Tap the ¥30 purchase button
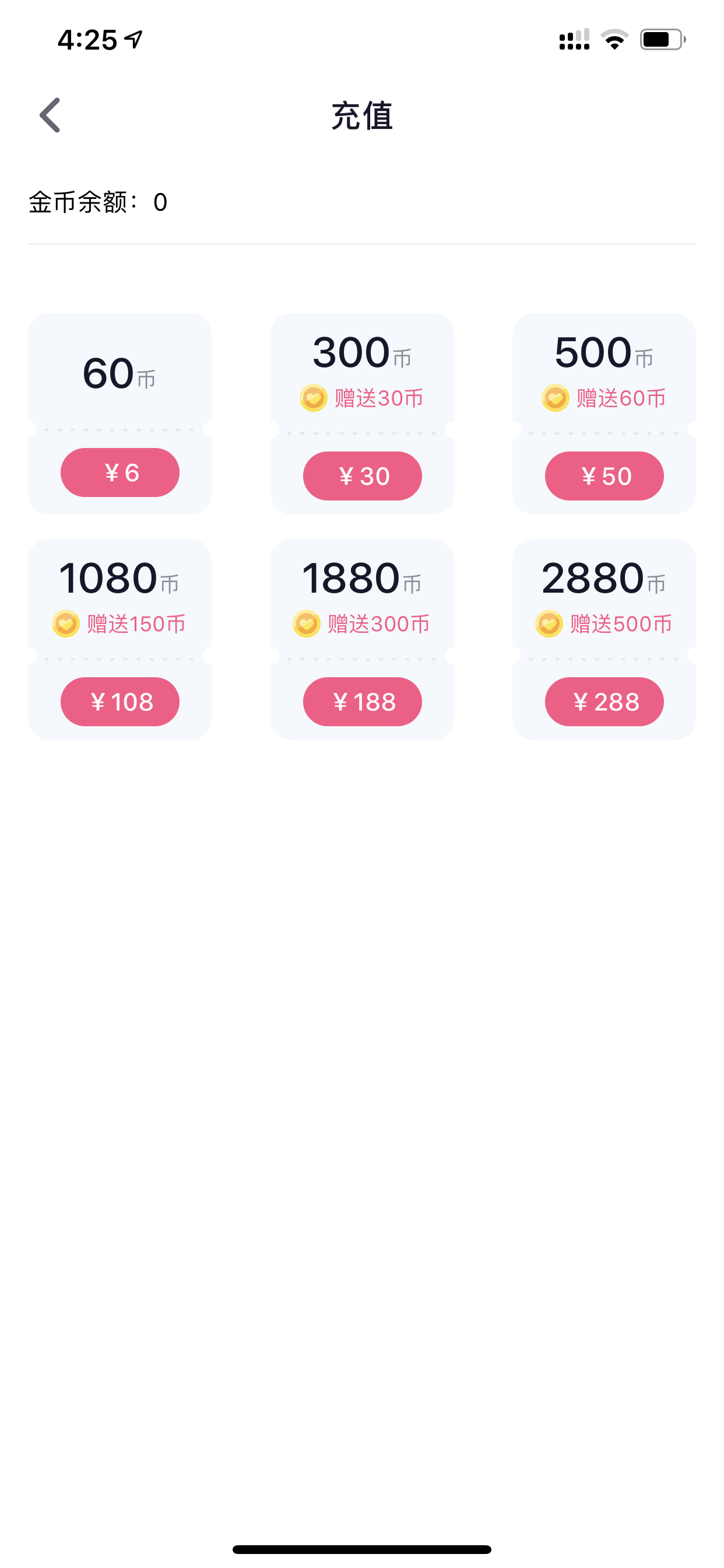 362,476
